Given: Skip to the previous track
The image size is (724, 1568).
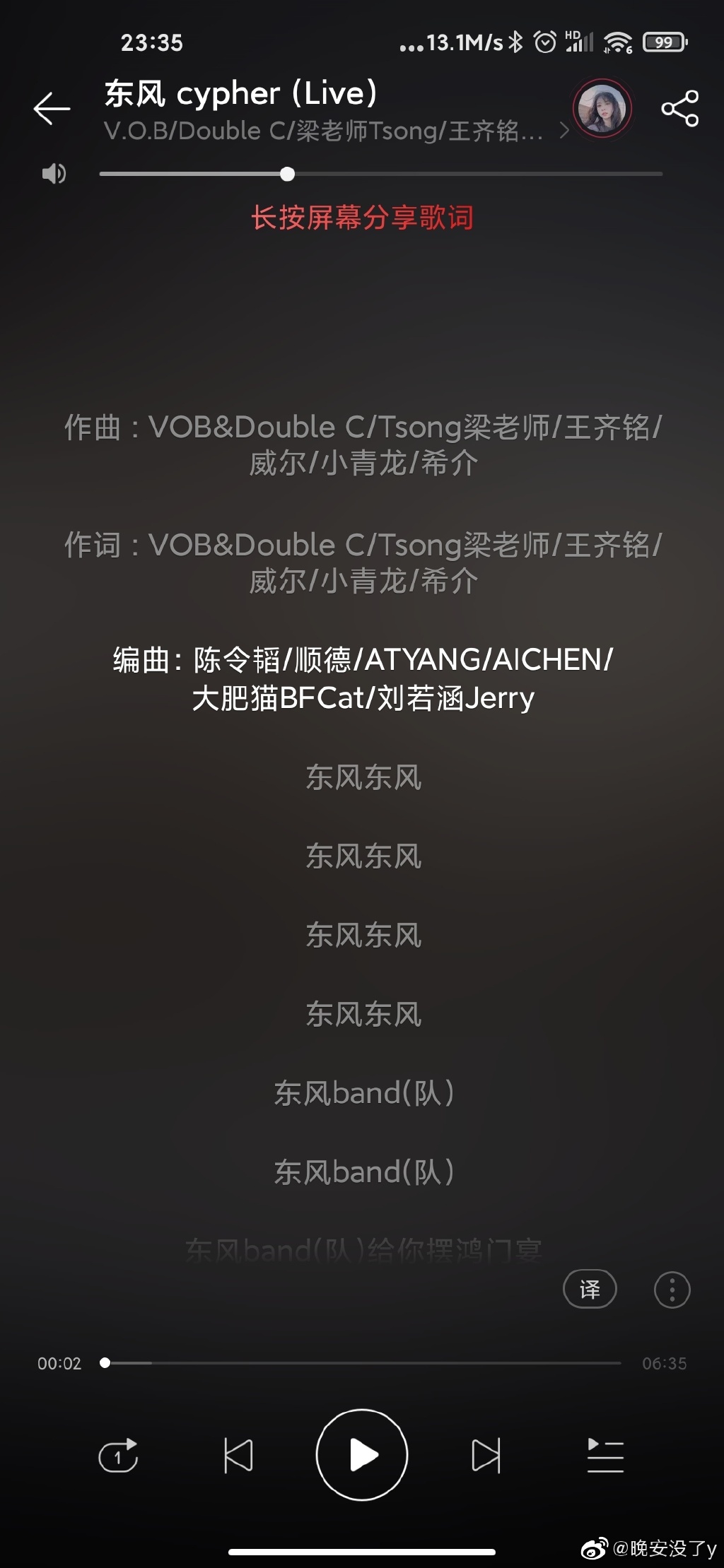Looking at the screenshot, I should [238, 1456].
